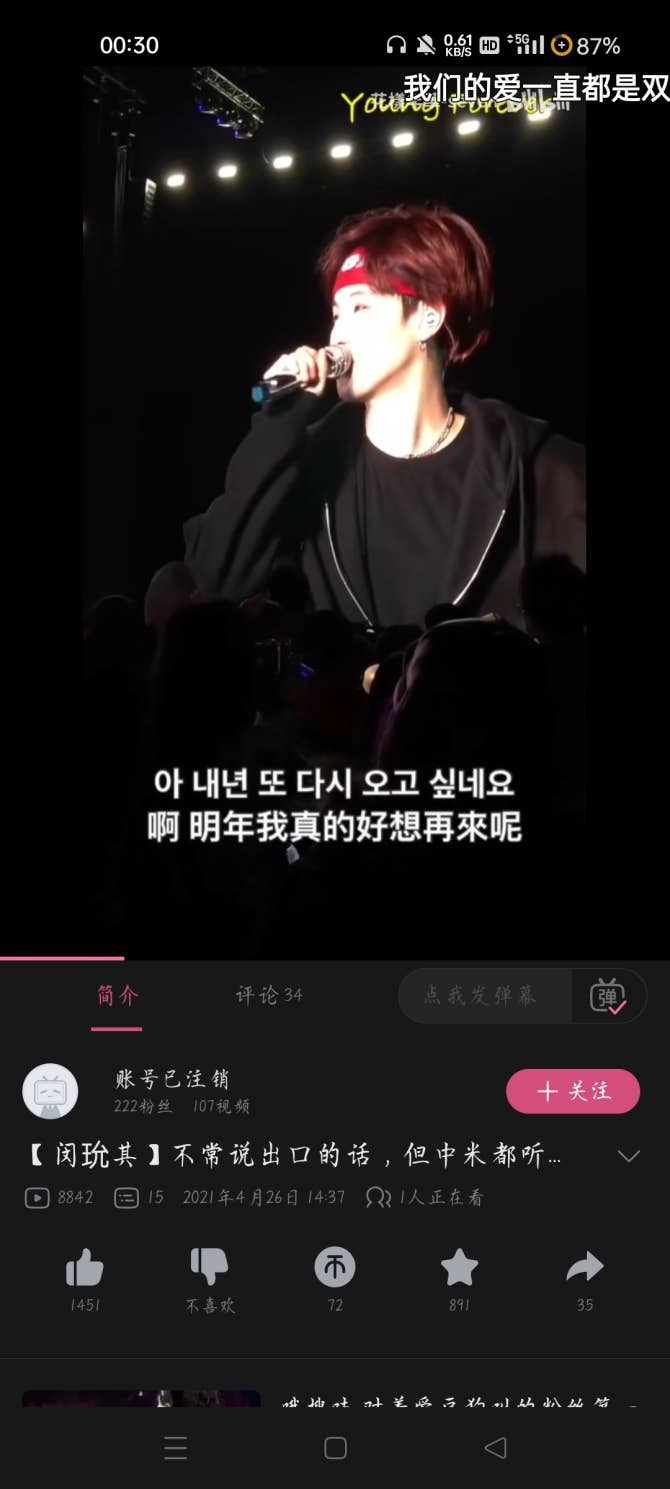The image size is (670, 1489).
Task: Follow the uploader with 关注 button
Action: pyautogui.click(x=573, y=1091)
